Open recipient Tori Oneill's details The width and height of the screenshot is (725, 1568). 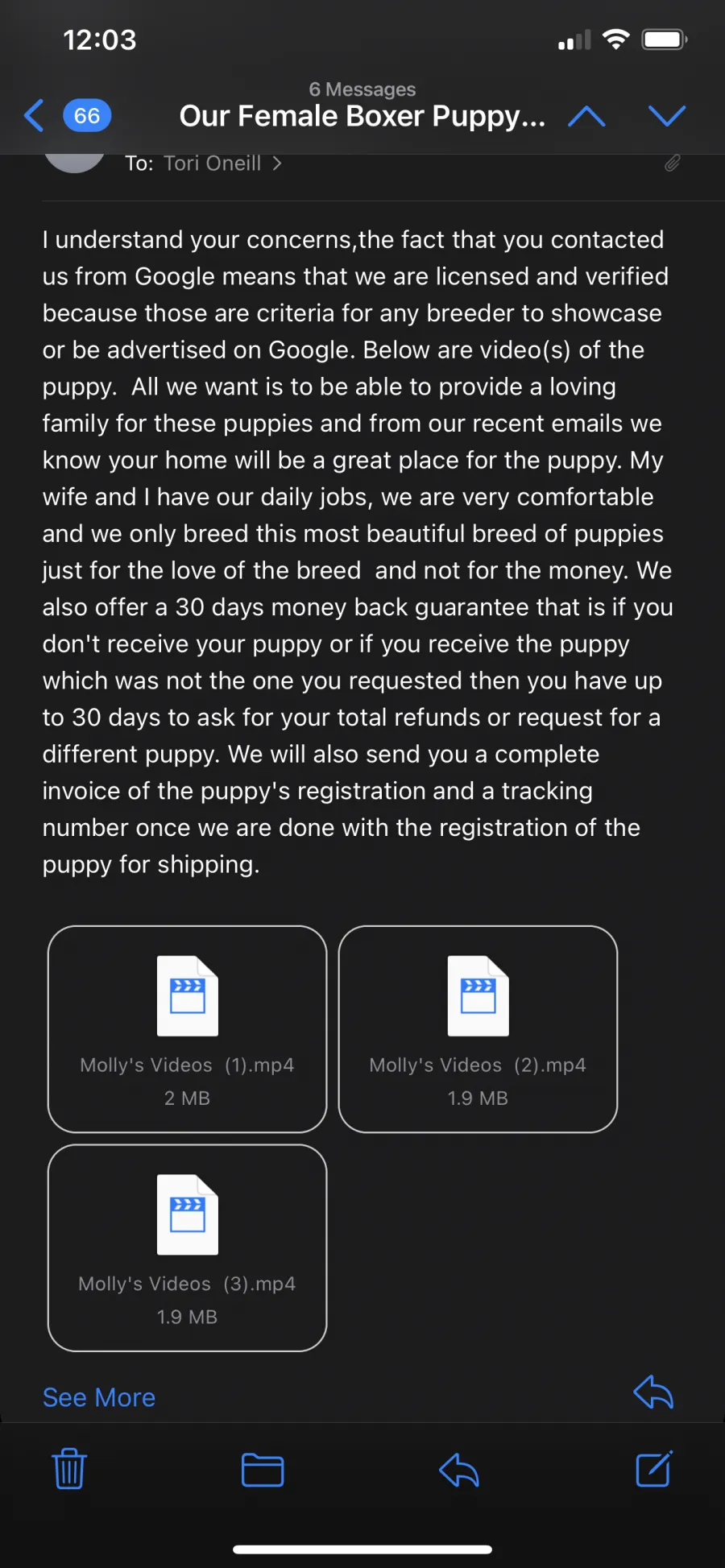coord(222,163)
